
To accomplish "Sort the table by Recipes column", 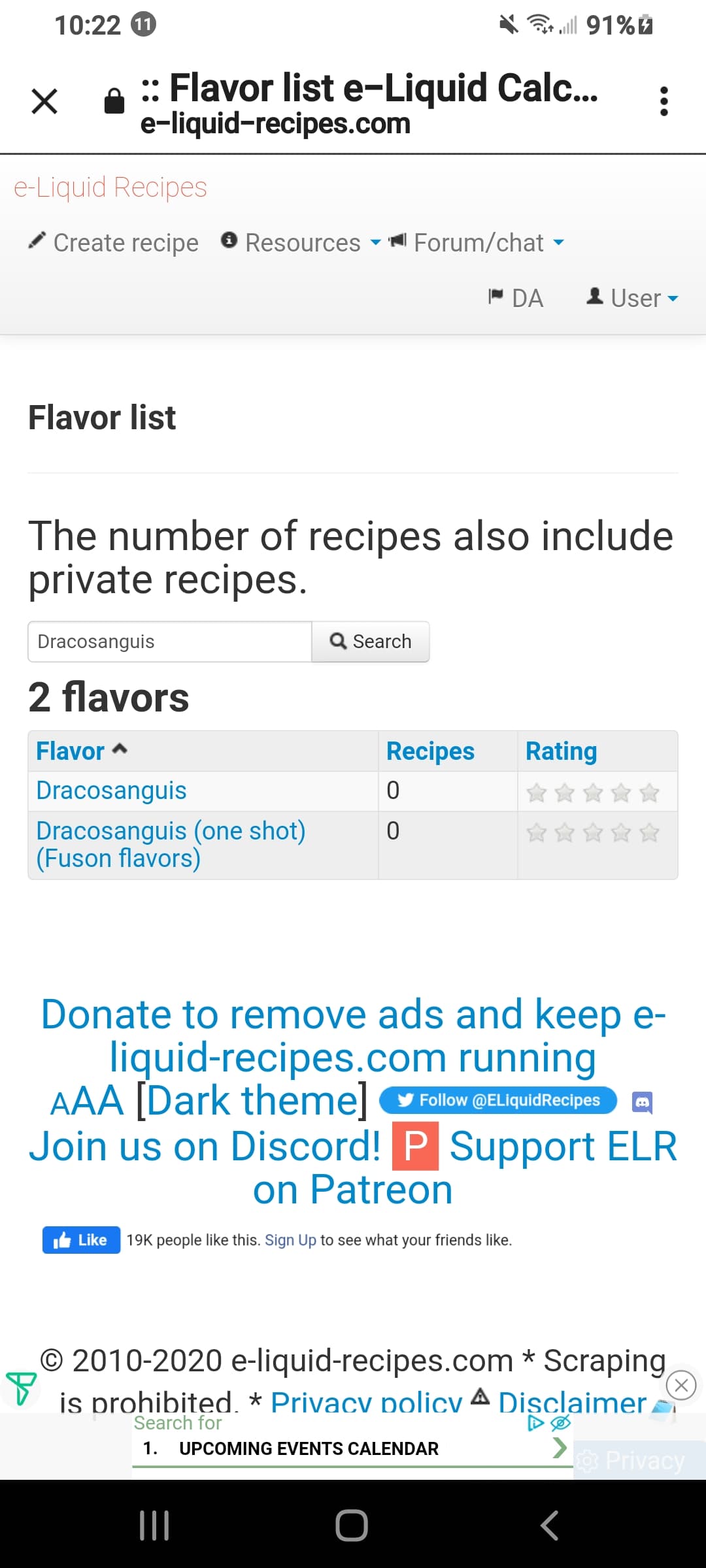I will click(430, 751).
